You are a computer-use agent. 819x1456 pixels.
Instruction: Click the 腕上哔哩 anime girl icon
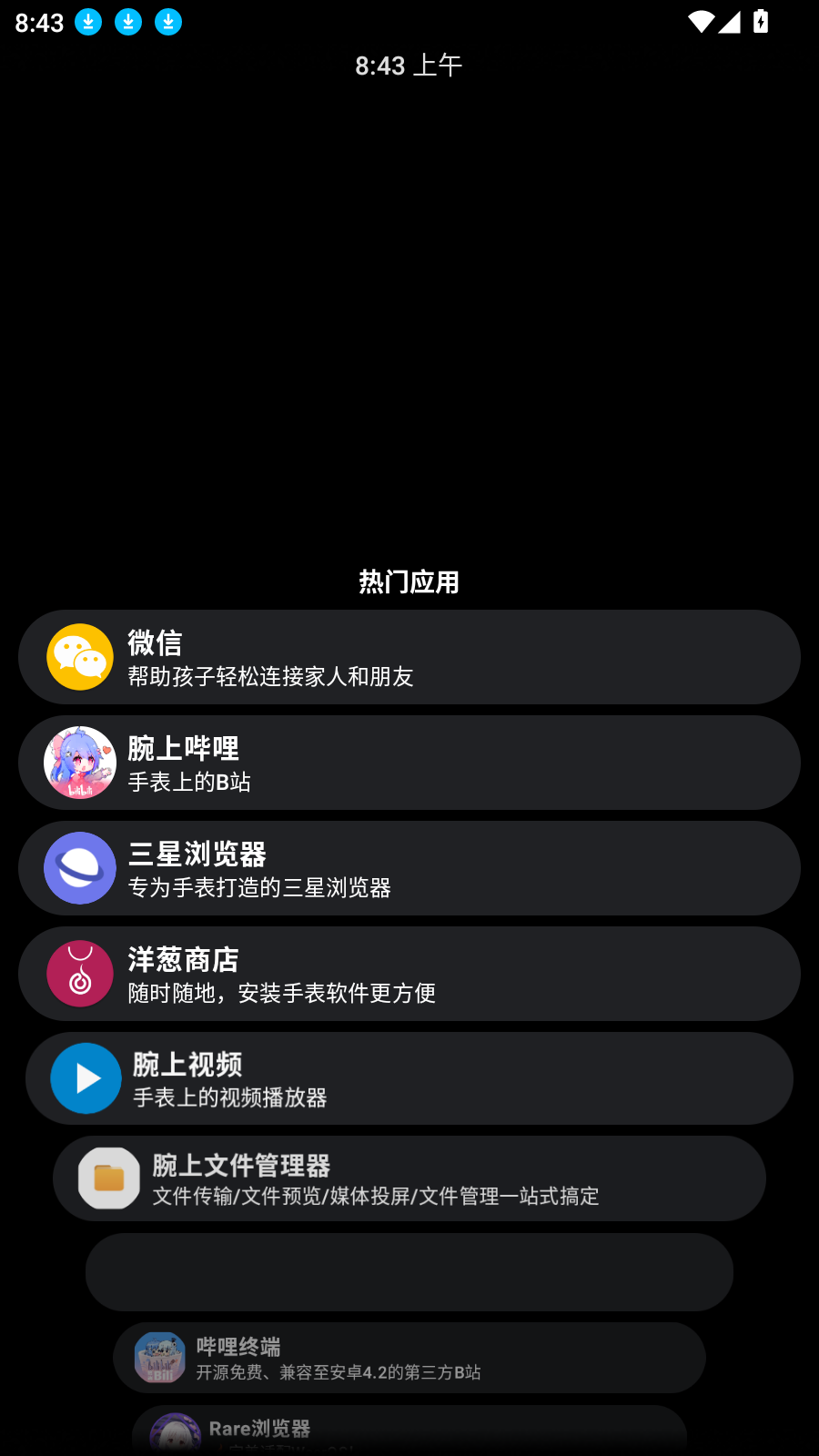click(79, 763)
